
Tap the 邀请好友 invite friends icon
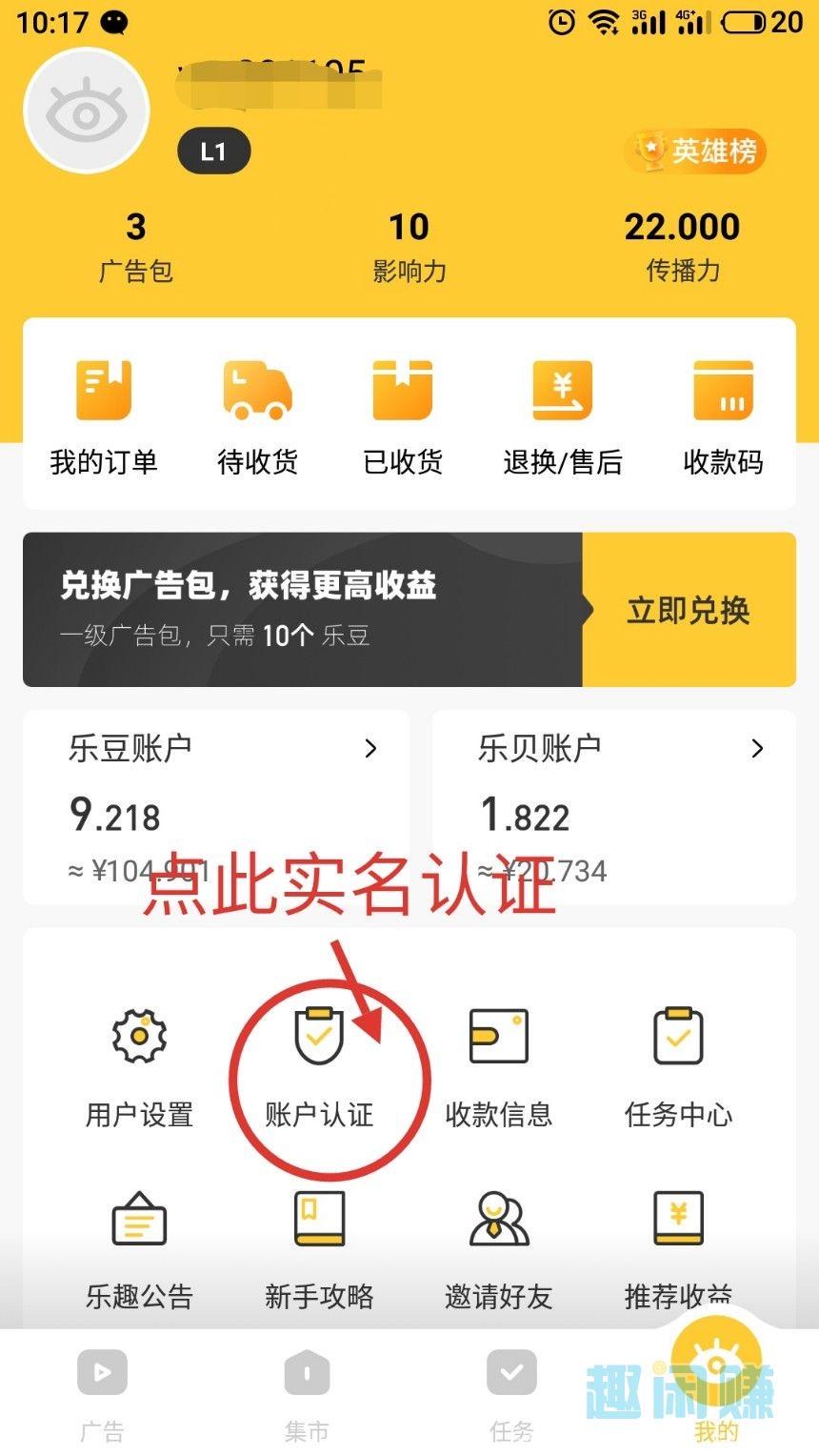tap(499, 1223)
